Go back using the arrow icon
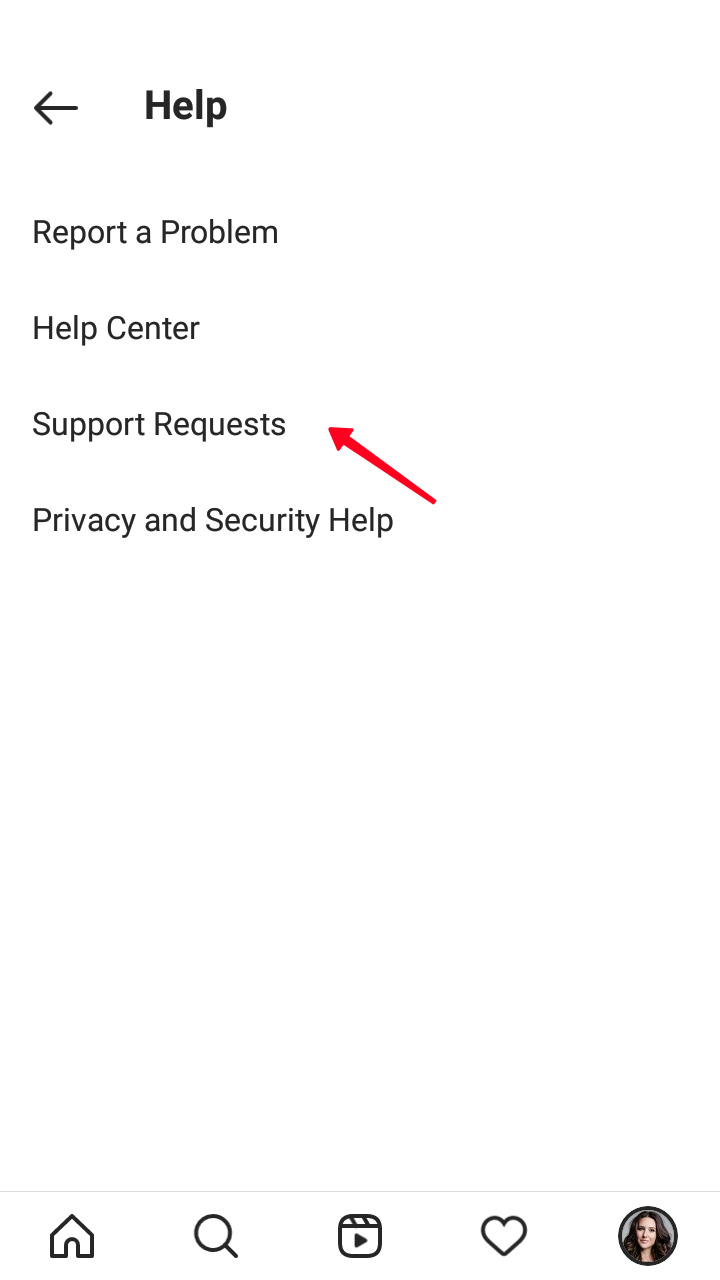The height and width of the screenshot is (1280, 720). tap(55, 107)
